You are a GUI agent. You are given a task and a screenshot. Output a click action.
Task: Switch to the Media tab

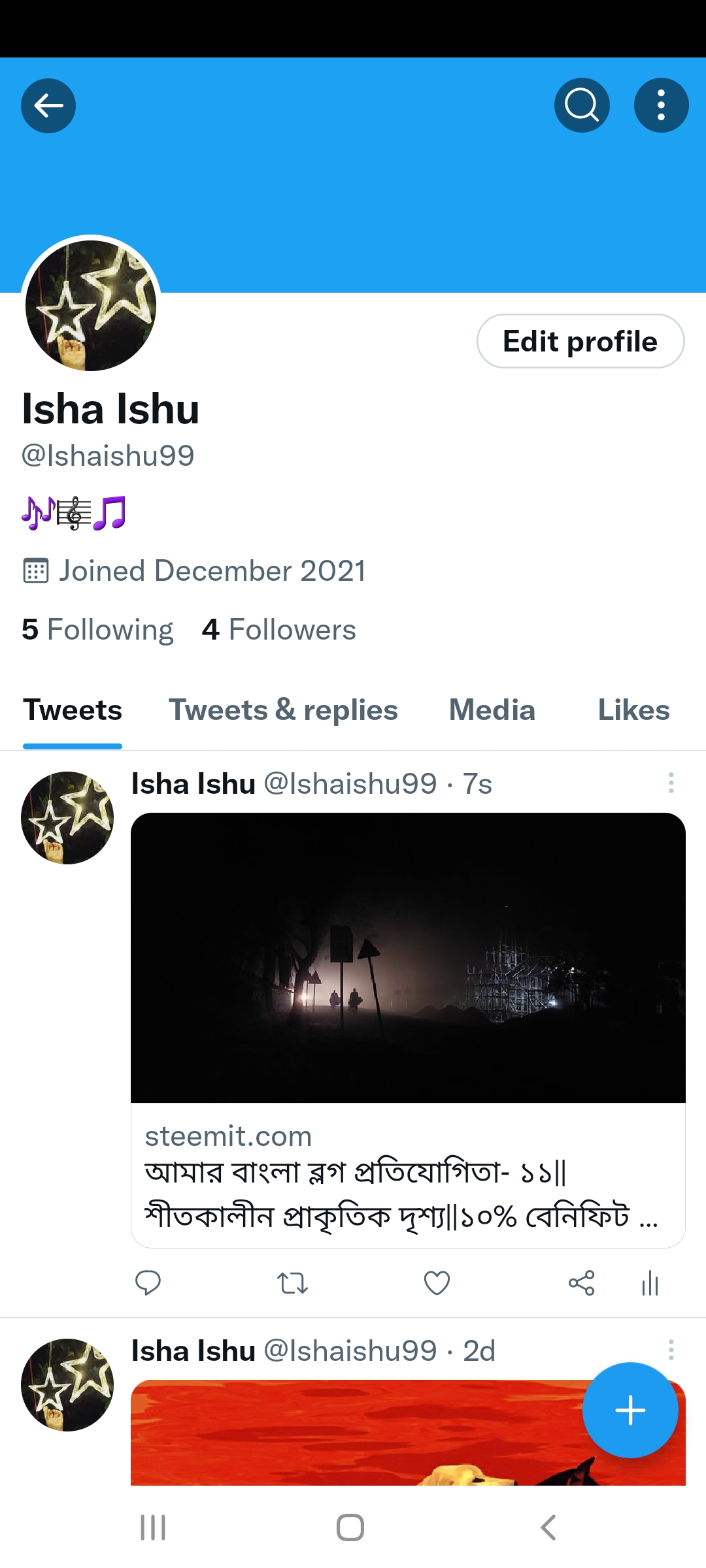coord(492,710)
